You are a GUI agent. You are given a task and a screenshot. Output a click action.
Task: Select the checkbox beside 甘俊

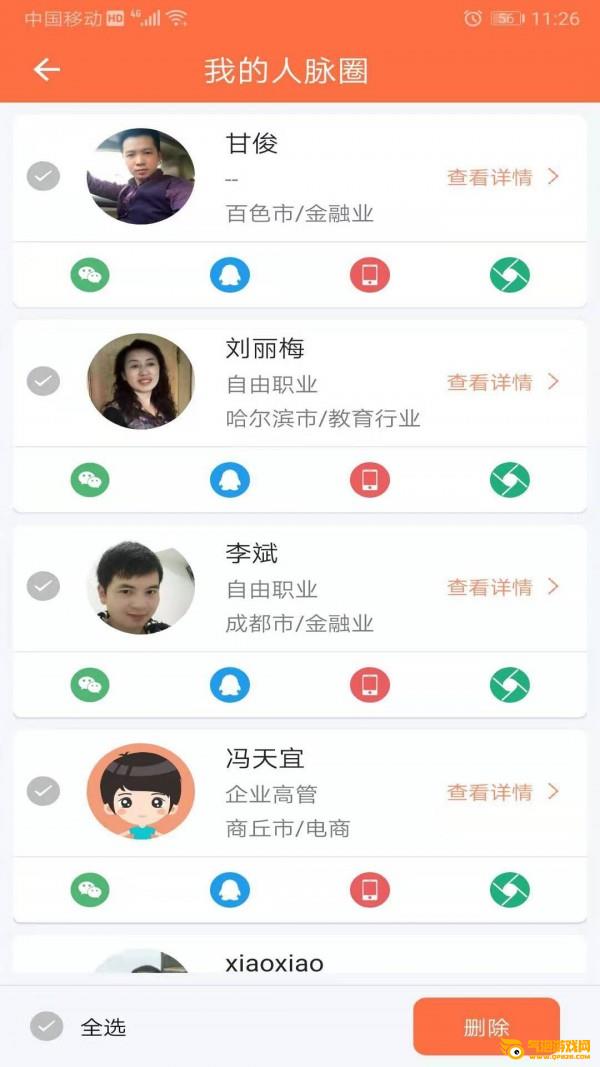43,177
